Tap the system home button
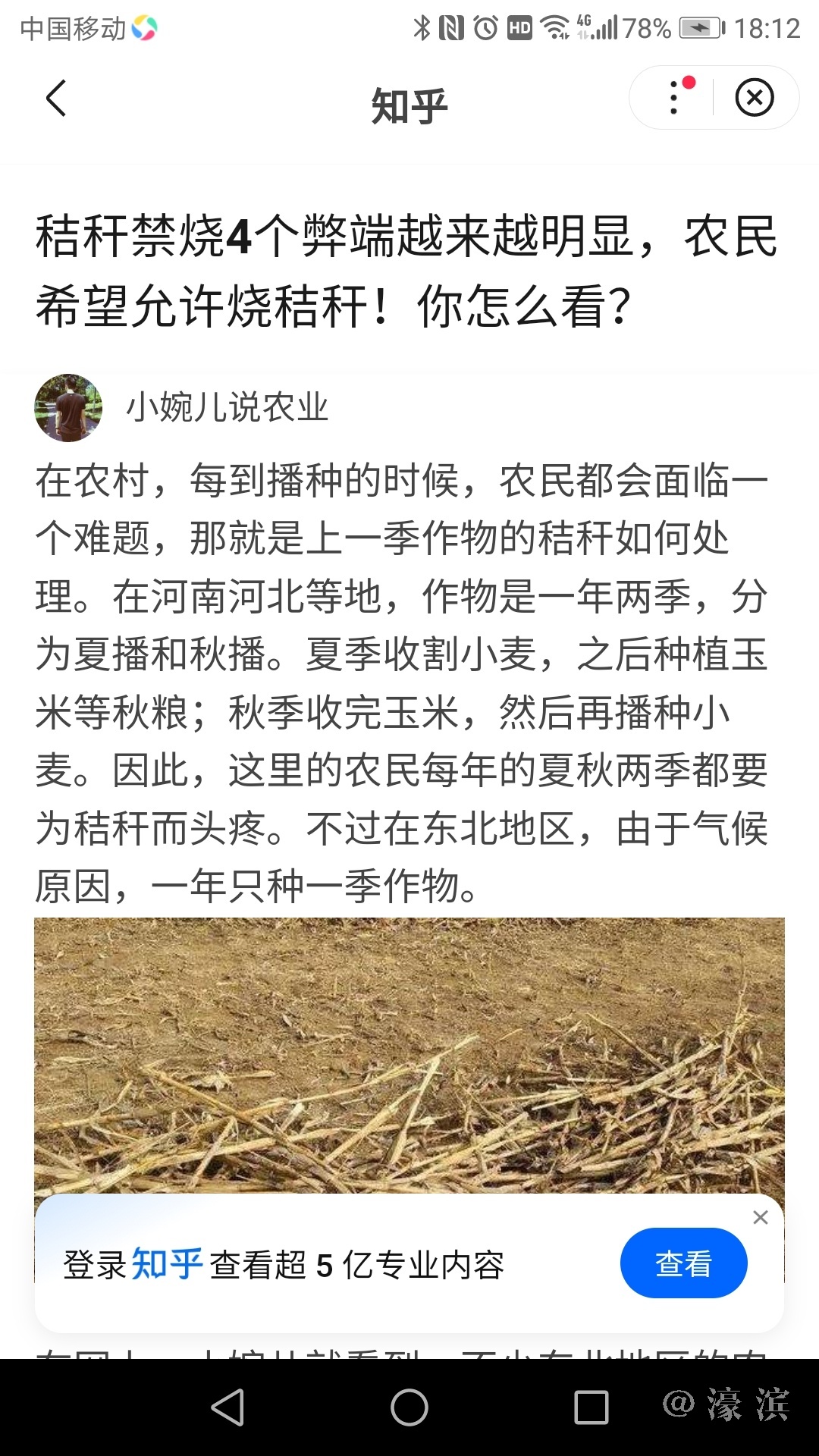Image resolution: width=819 pixels, height=1456 pixels. point(409,1408)
